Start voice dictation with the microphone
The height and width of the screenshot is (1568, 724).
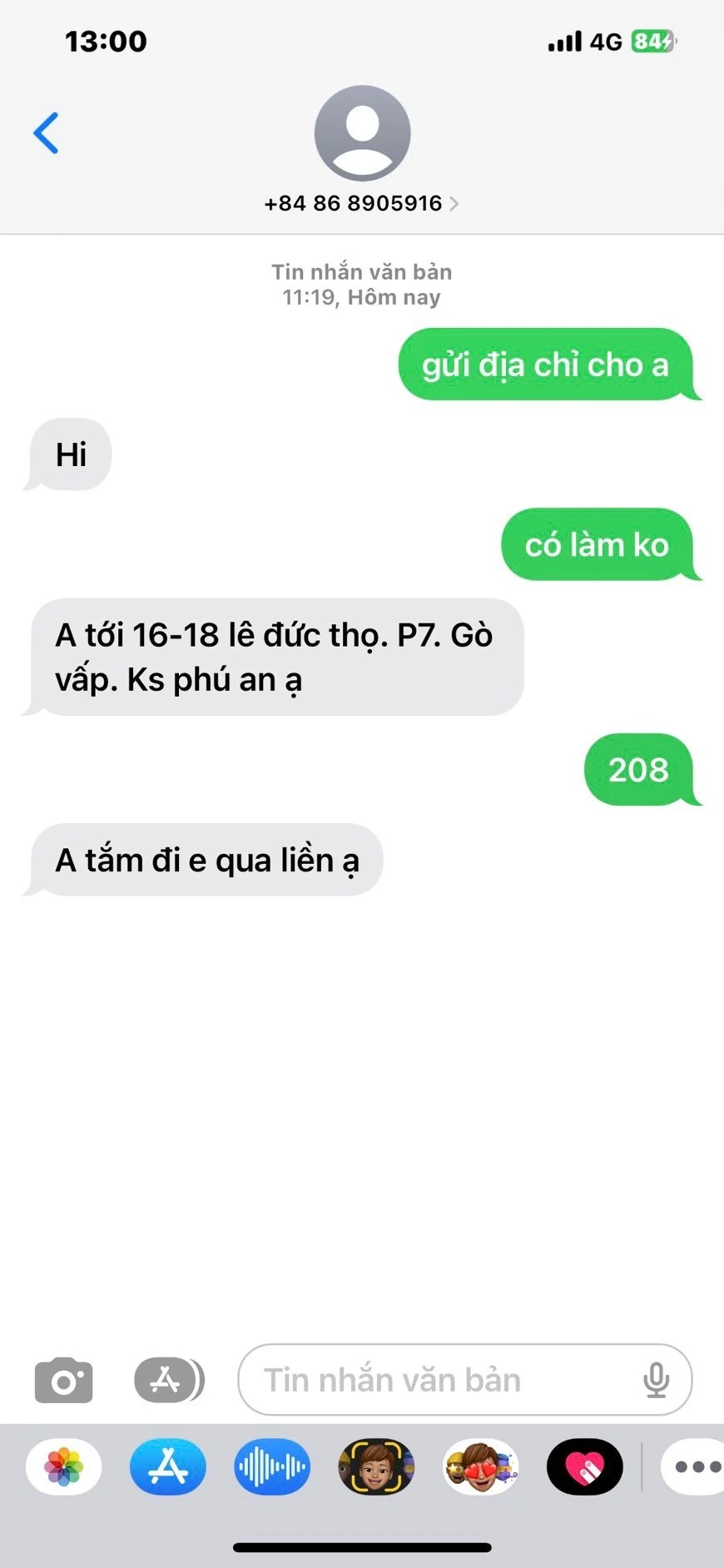(x=656, y=1381)
